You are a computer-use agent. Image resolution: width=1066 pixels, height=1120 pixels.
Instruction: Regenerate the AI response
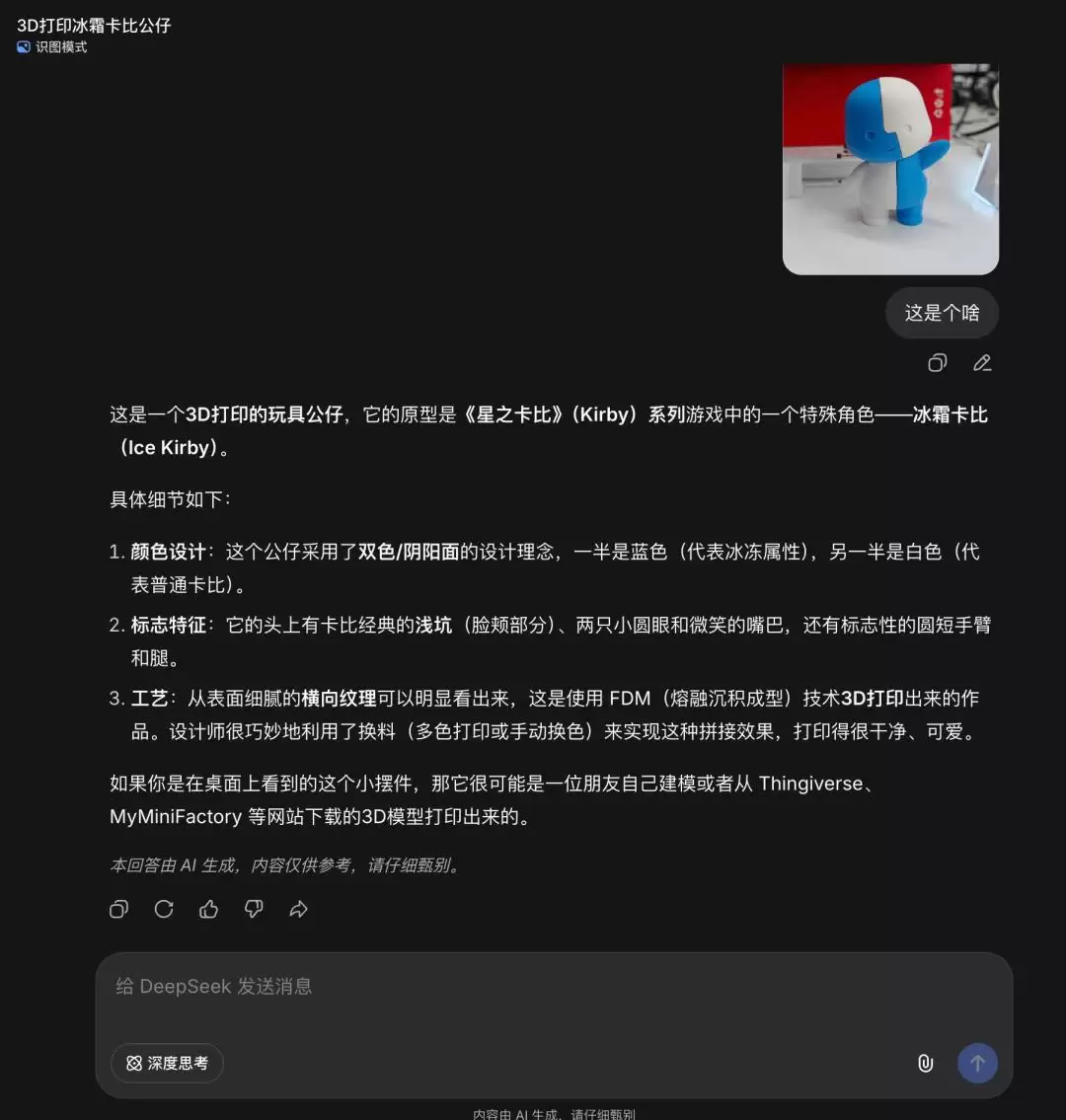164,909
